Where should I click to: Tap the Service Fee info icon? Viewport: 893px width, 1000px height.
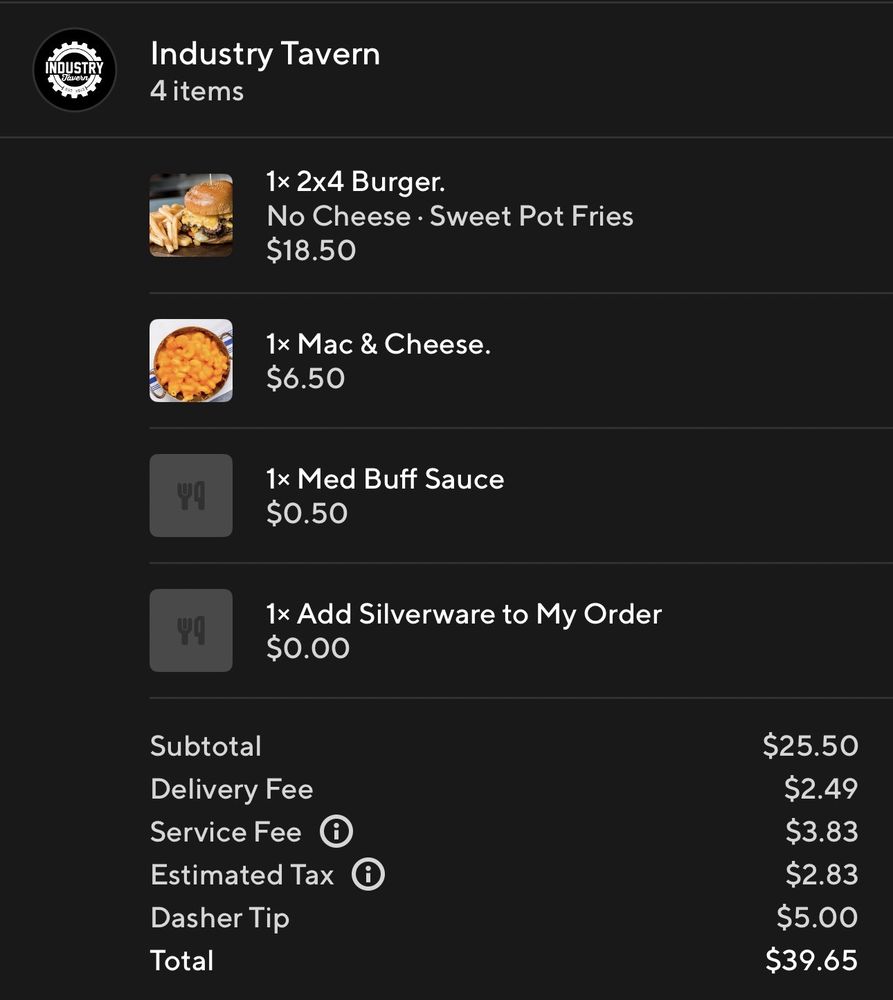336,832
